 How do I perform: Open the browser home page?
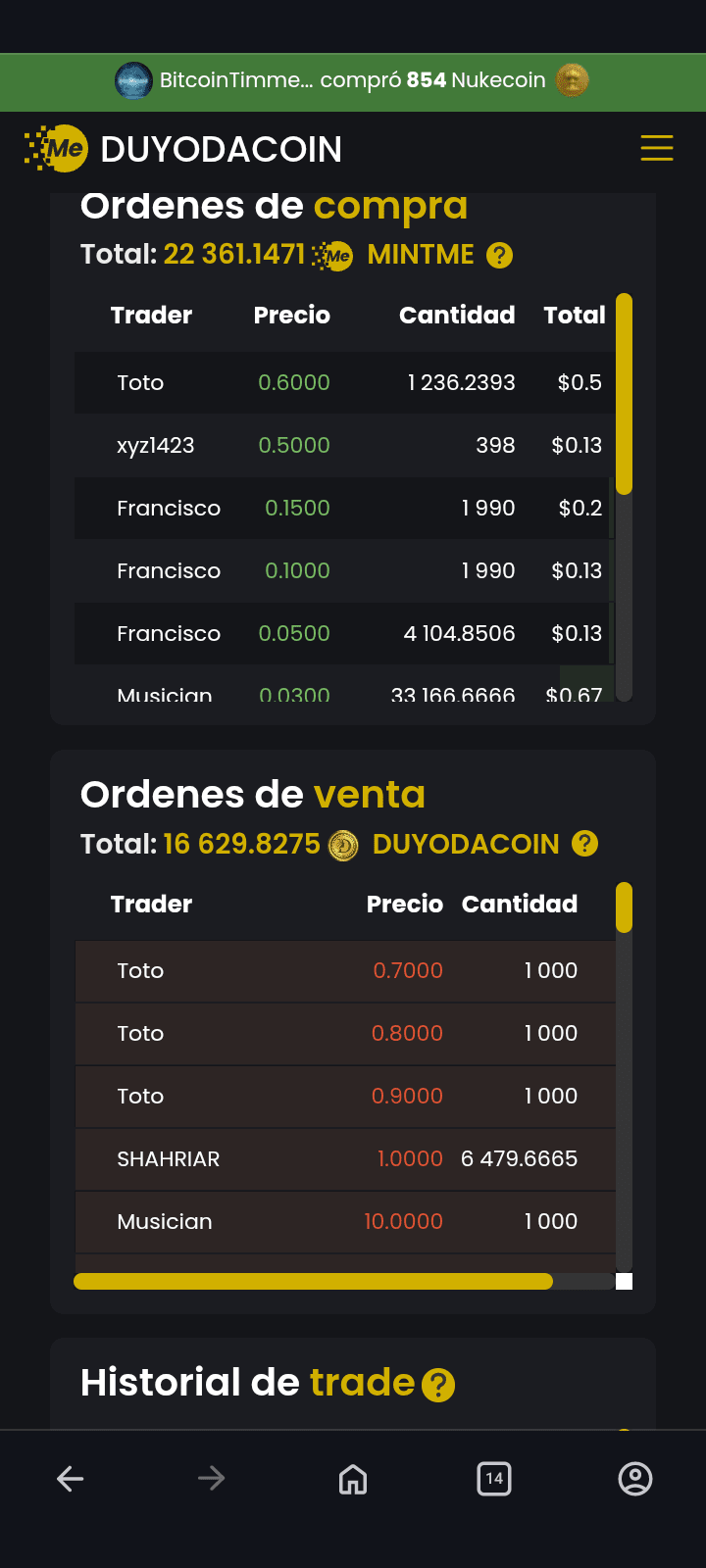tap(353, 1478)
